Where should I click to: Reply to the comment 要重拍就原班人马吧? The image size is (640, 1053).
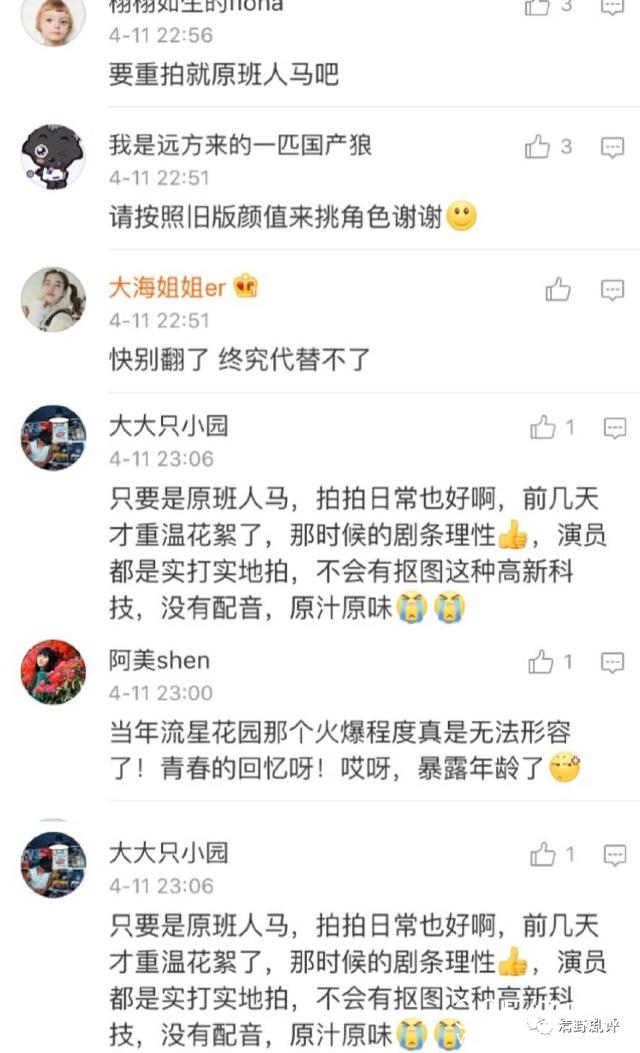pyautogui.click(x=612, y=6)
